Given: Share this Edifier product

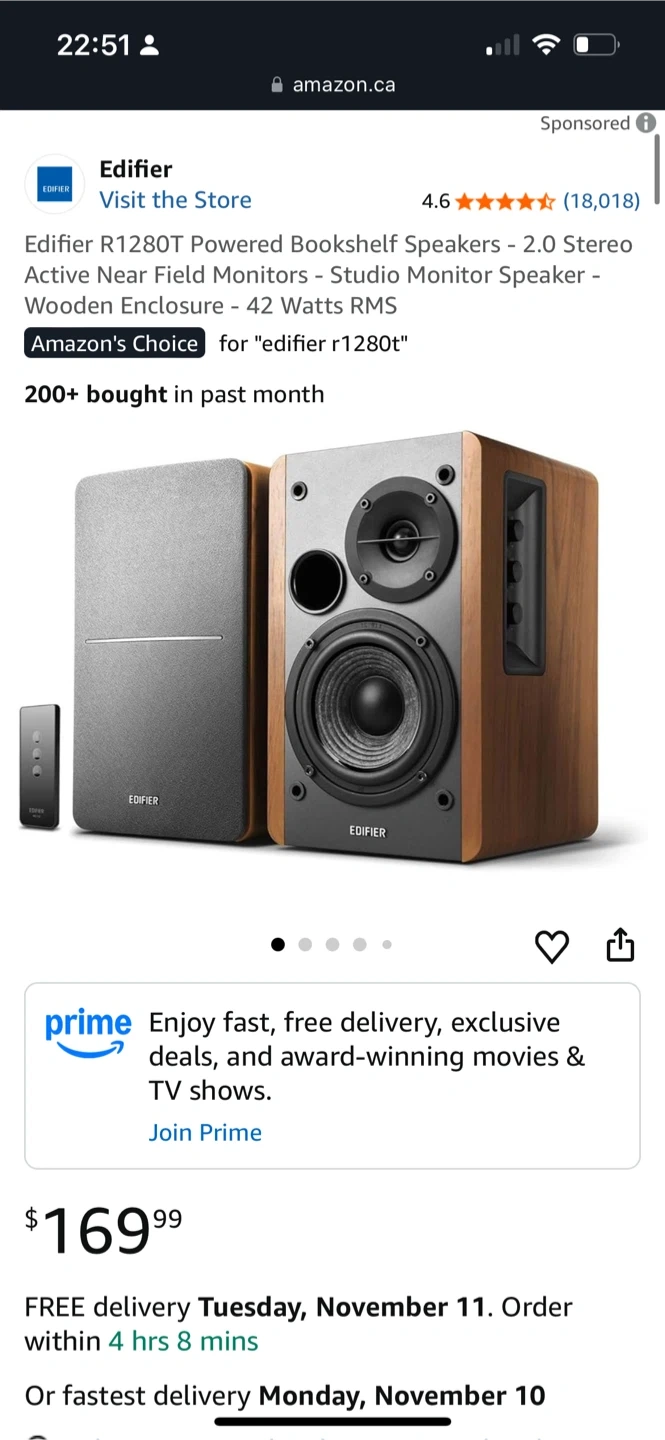Looking at the screenshot, I should click(x=620, y=945).
